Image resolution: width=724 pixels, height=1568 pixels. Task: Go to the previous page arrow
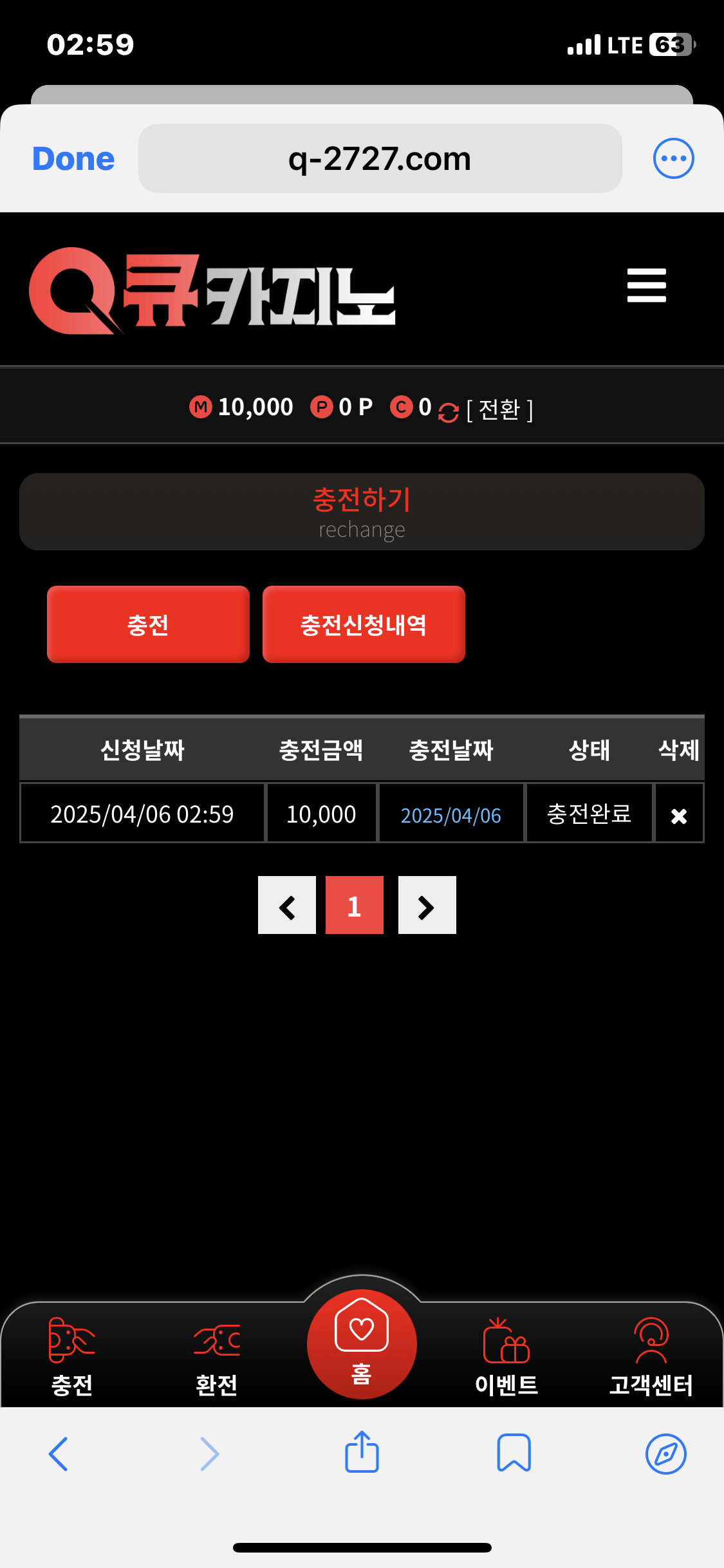click(287, 906)
